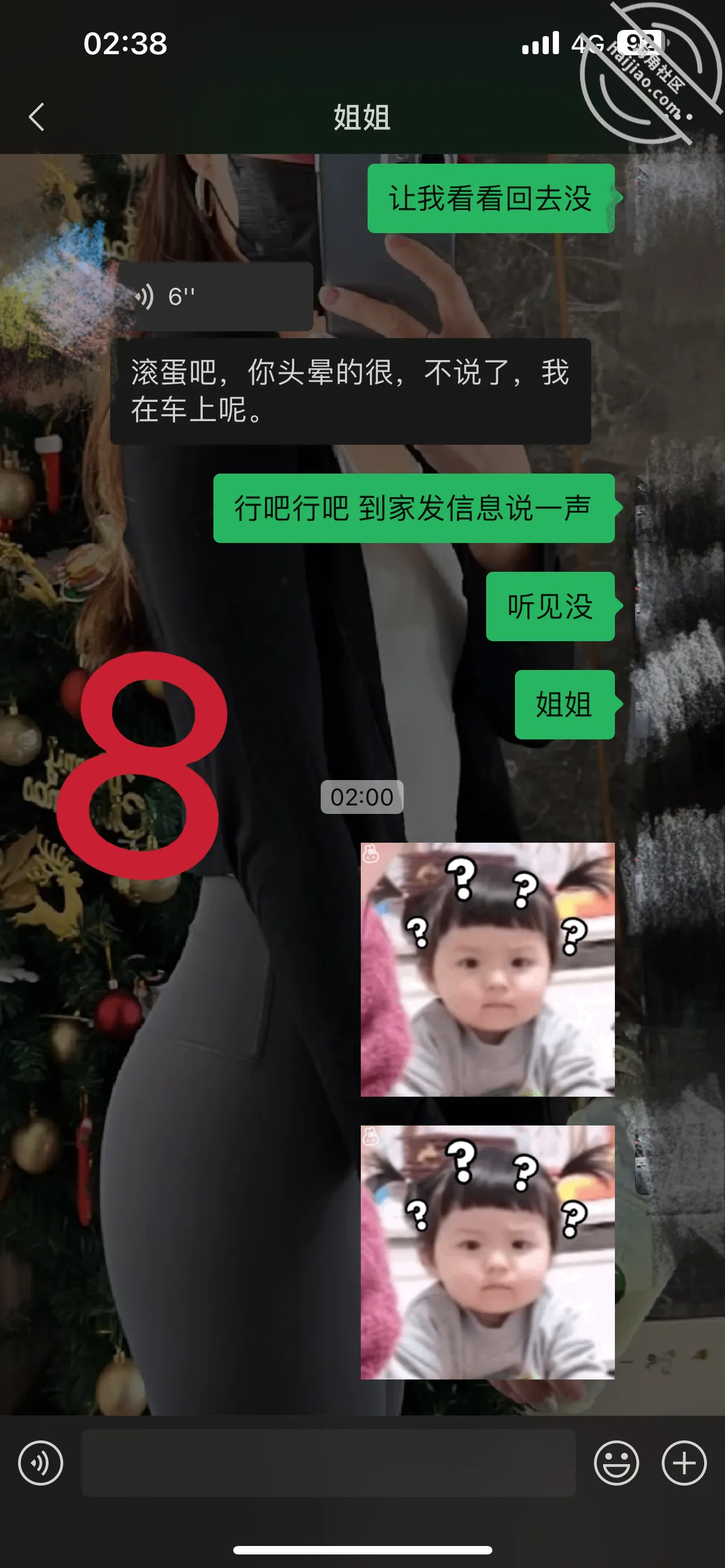Go back from the 姐姐 chat
Screen dimensions: 725x1568
37,117
